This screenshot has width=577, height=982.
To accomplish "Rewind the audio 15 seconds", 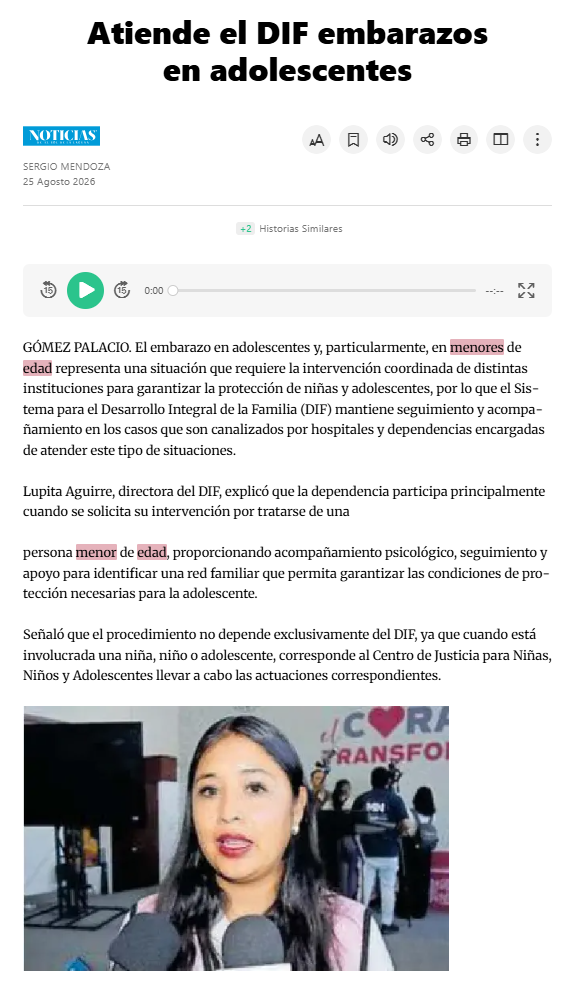I will tap(48, 290).
